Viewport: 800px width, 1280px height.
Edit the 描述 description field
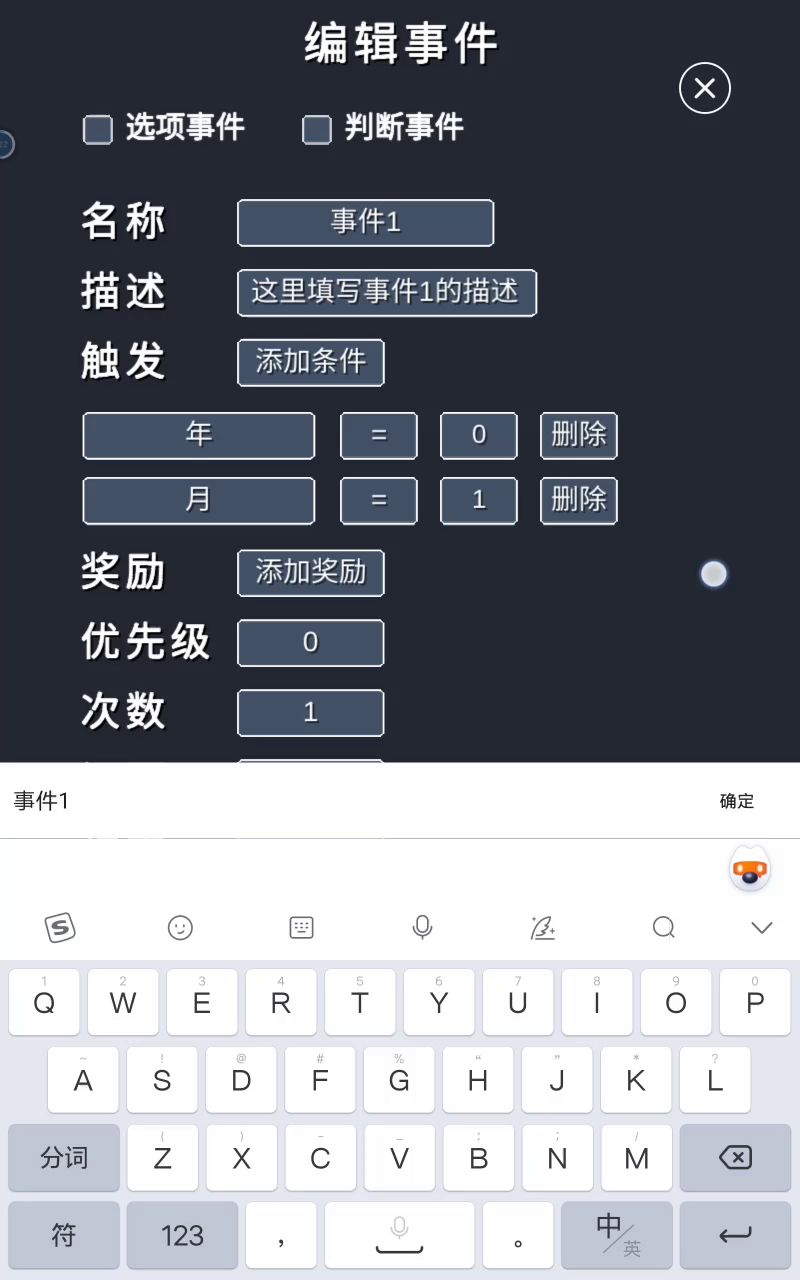click(x=386, y=292)
